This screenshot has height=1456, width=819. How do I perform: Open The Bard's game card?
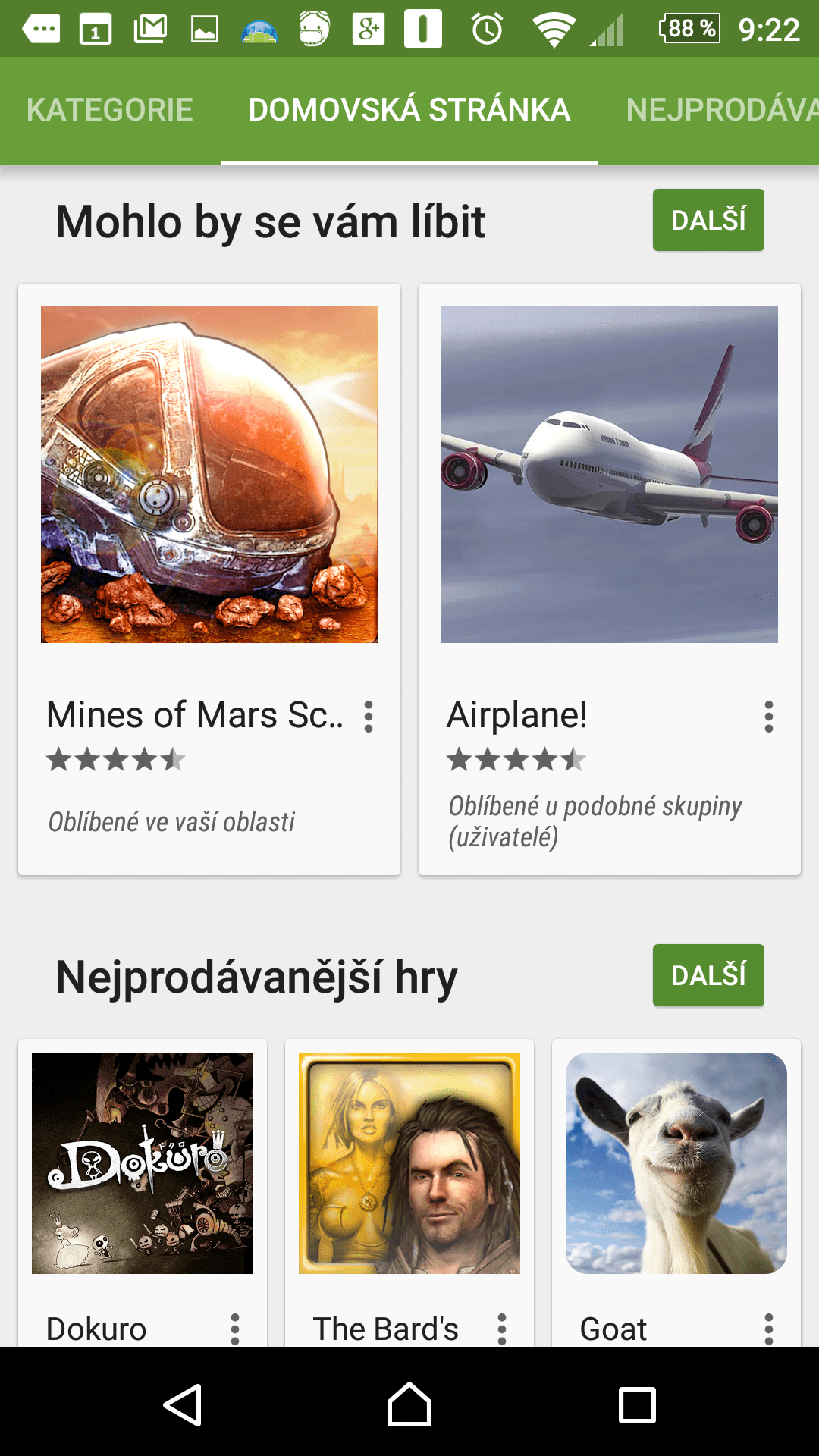coord(409,1193)
